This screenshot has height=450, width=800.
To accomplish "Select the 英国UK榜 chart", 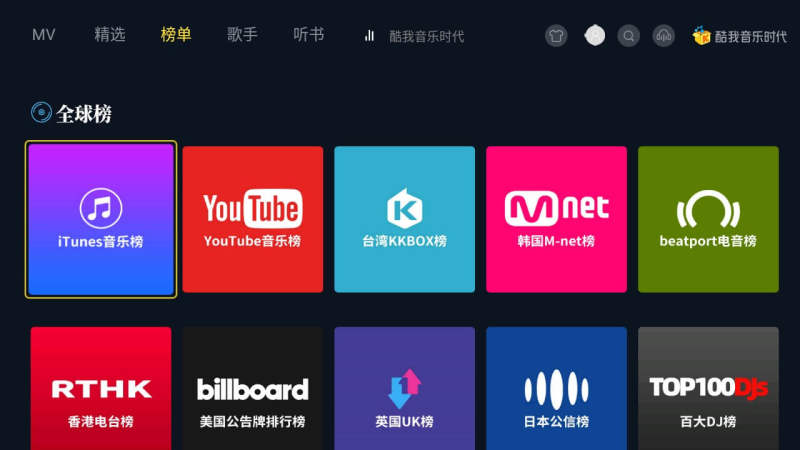I will point(404,390).
